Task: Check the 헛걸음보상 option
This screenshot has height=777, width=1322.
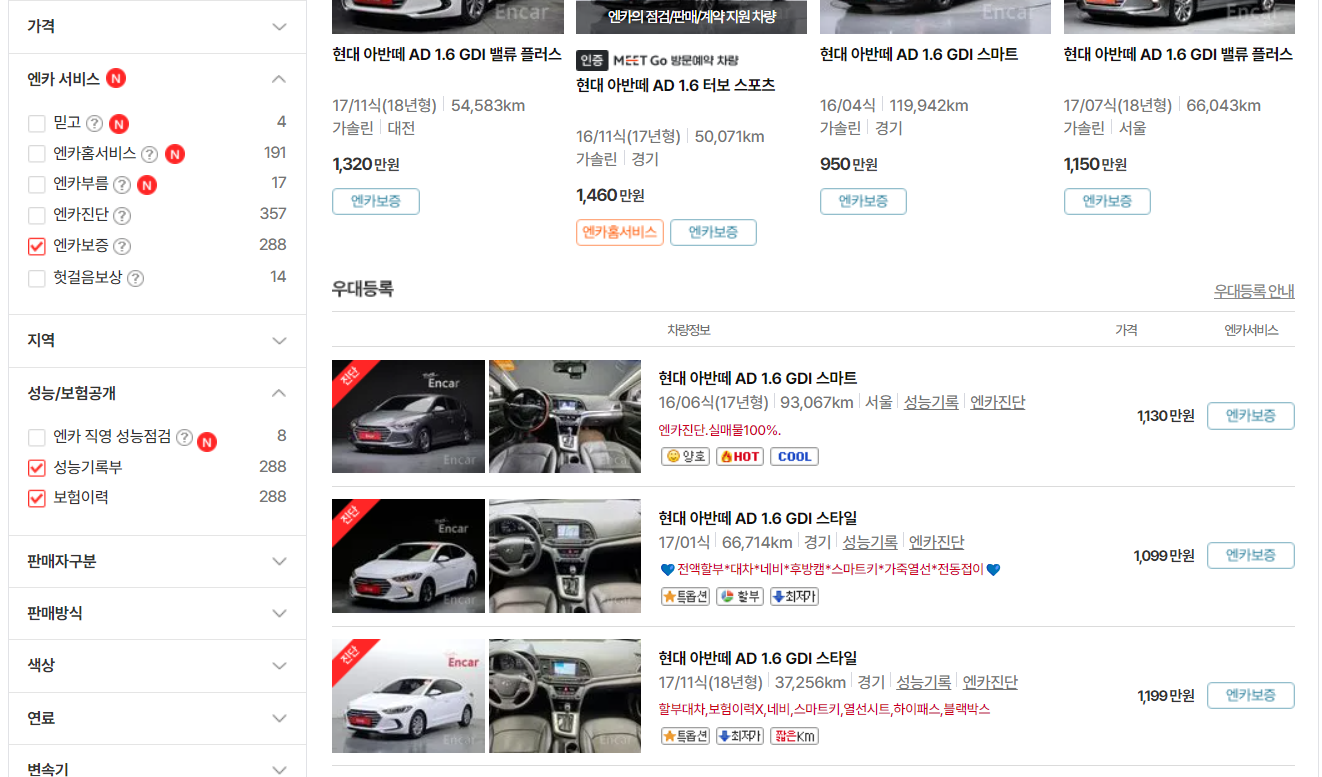Action: click(x=37, y=278)
